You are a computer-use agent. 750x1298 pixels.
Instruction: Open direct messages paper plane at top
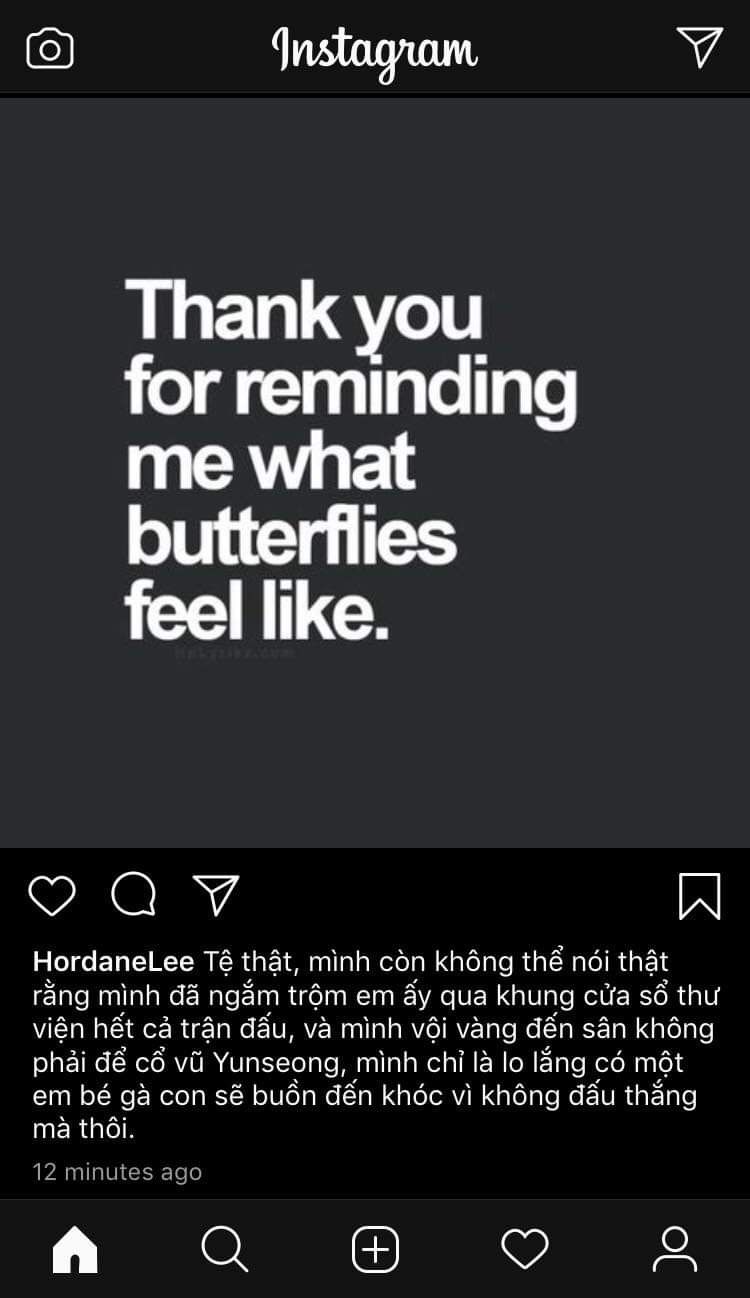click(x=699, y=47)
